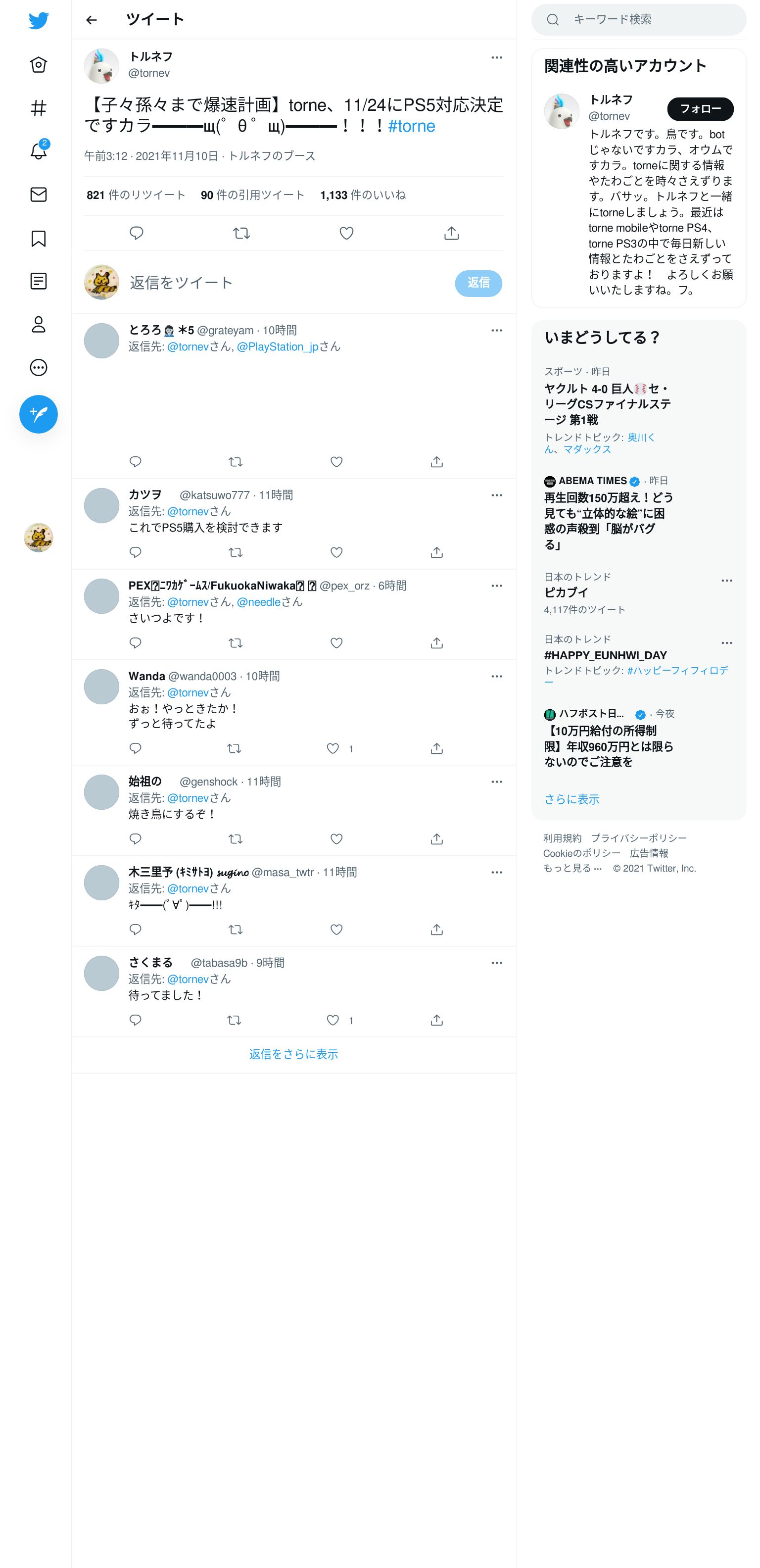
Task: Open the messages envelope
Action: [38, 195]
